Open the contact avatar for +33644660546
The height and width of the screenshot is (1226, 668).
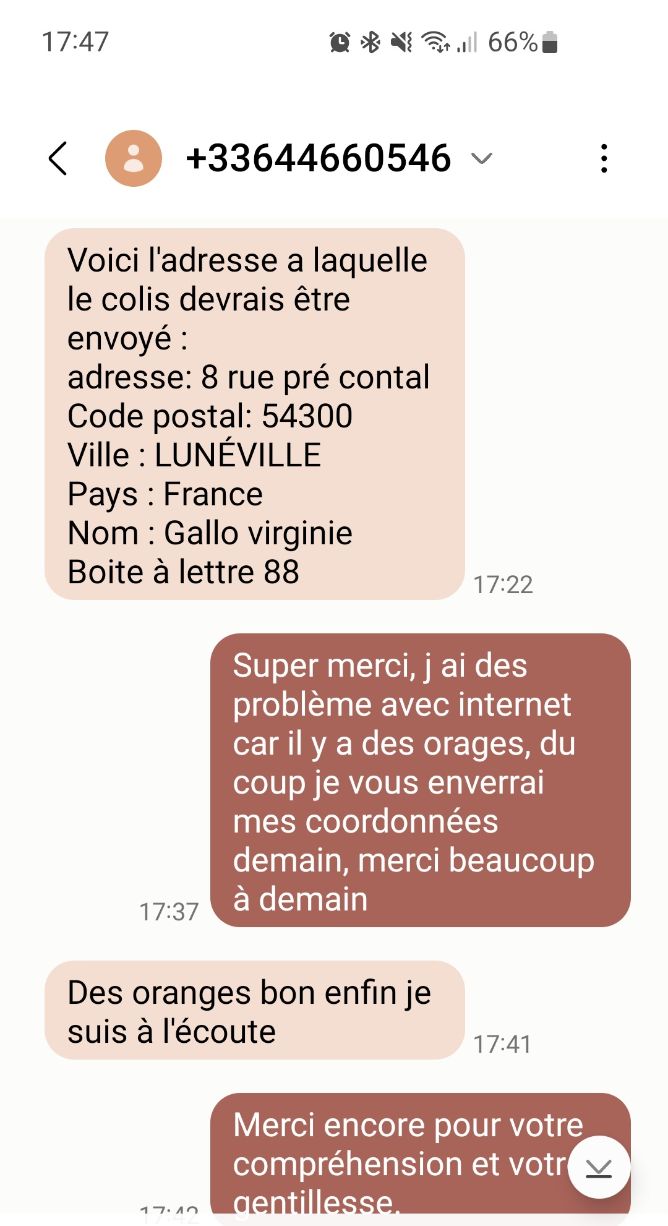click(x=134, y=159)
